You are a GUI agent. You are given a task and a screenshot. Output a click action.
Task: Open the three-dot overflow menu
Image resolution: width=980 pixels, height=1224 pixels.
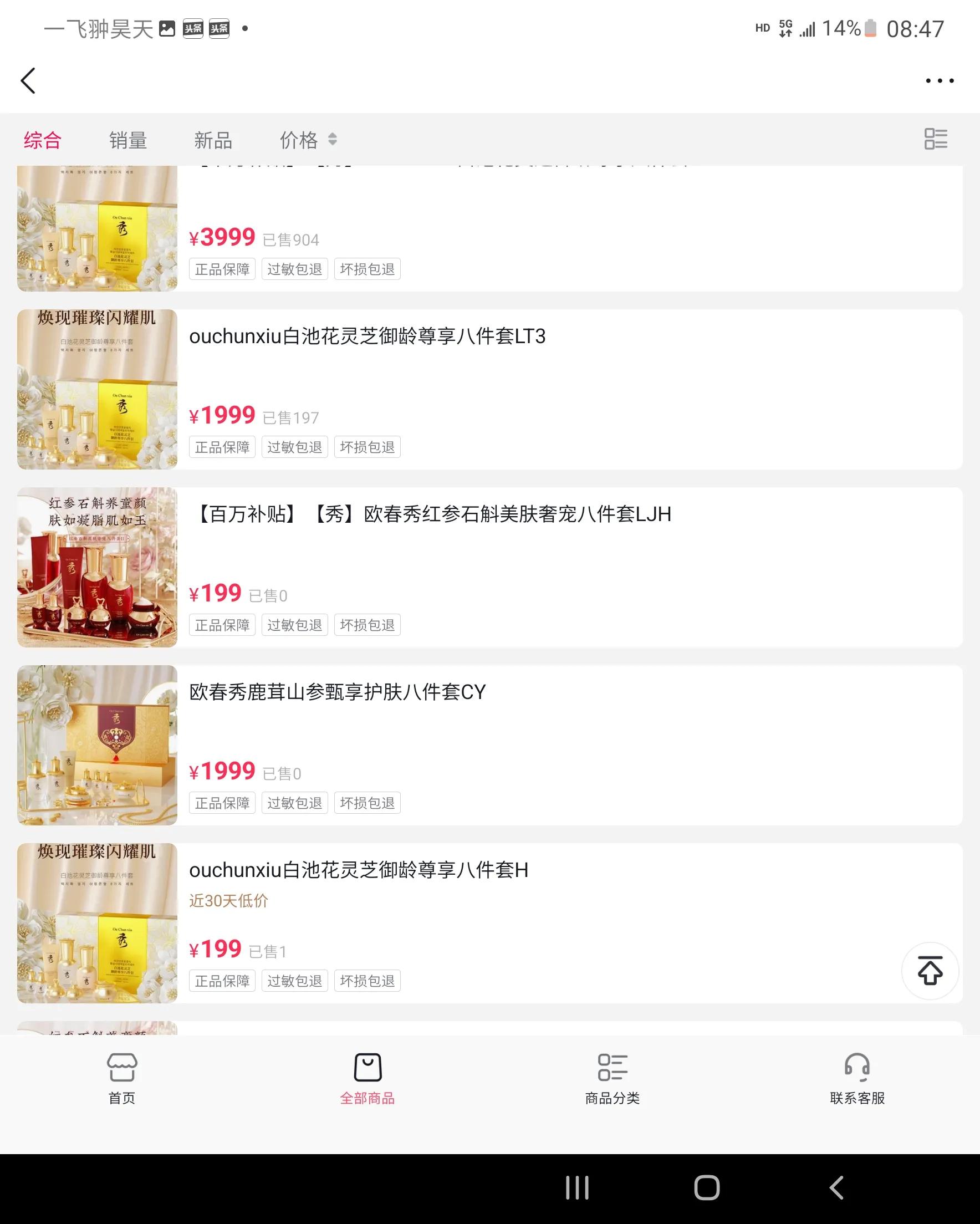pos(940,80)
